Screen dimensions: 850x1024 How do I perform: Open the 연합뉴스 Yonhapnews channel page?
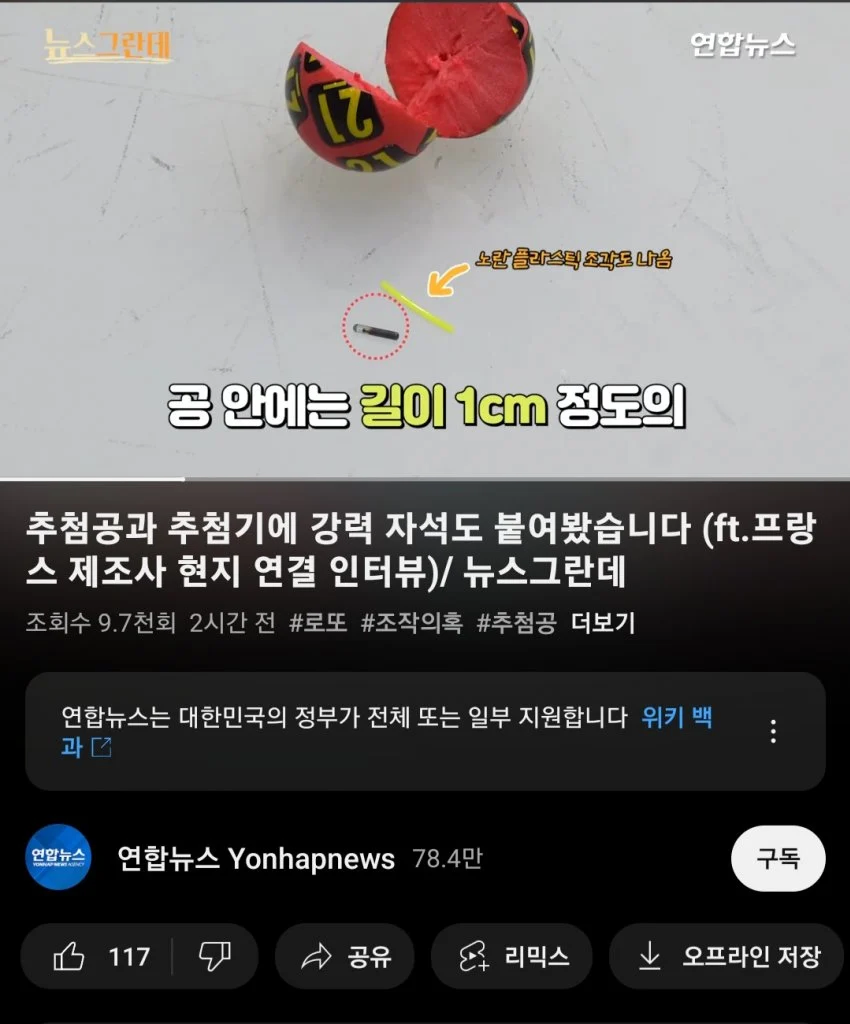tap(256, 858)
